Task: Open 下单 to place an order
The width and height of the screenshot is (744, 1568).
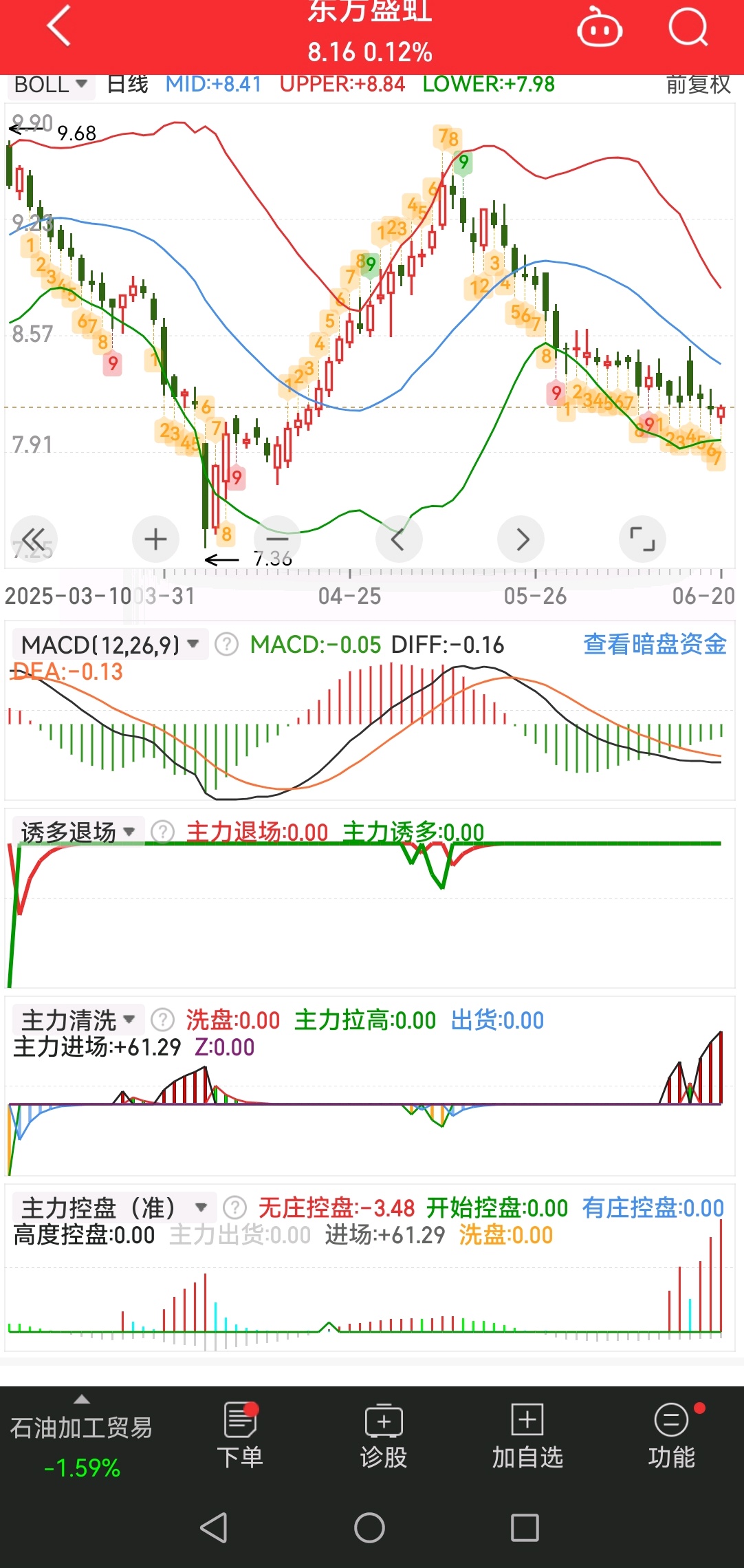Action: [x=240, y=1436]
